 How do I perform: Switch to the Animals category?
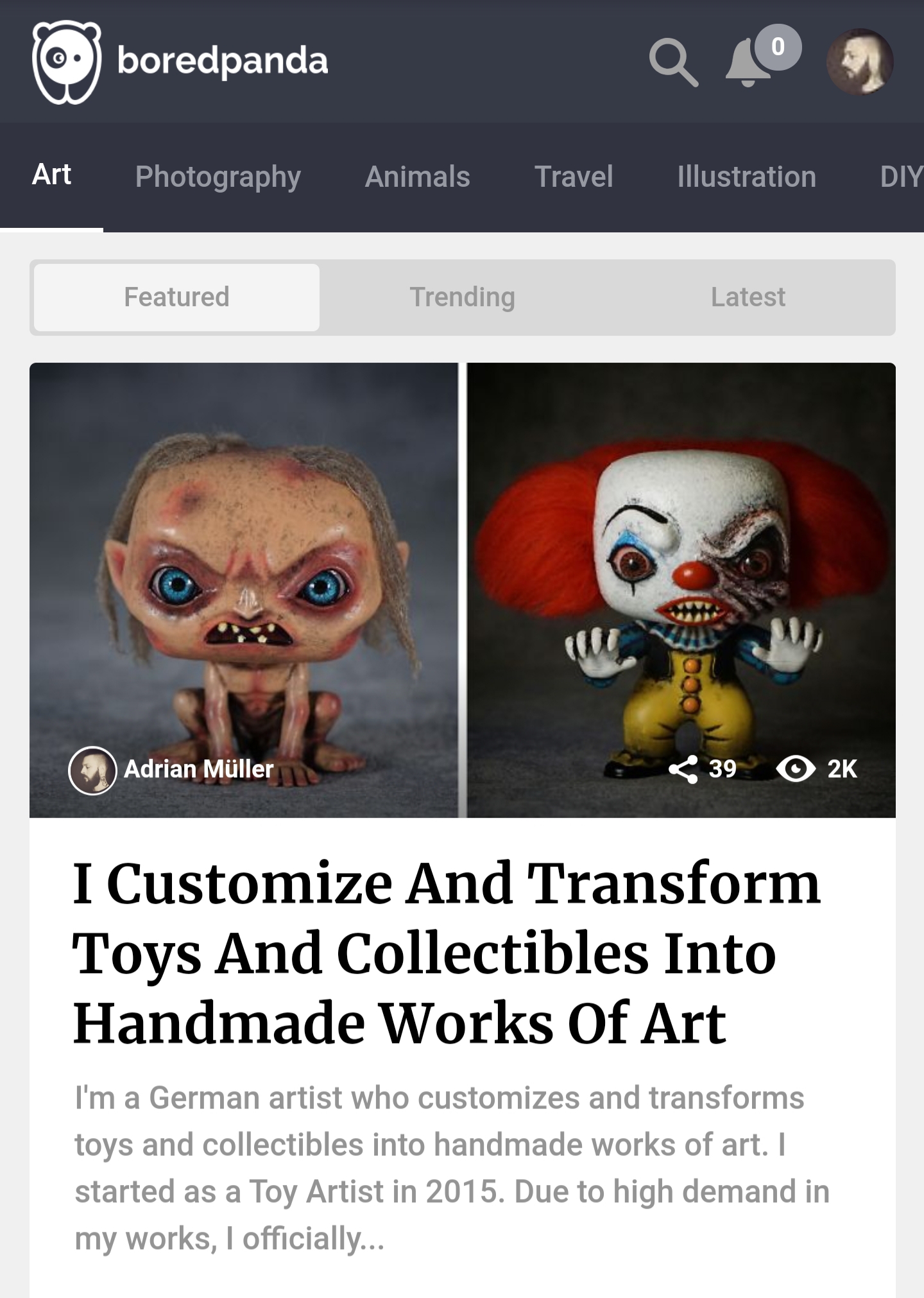[x=417, y=177]
